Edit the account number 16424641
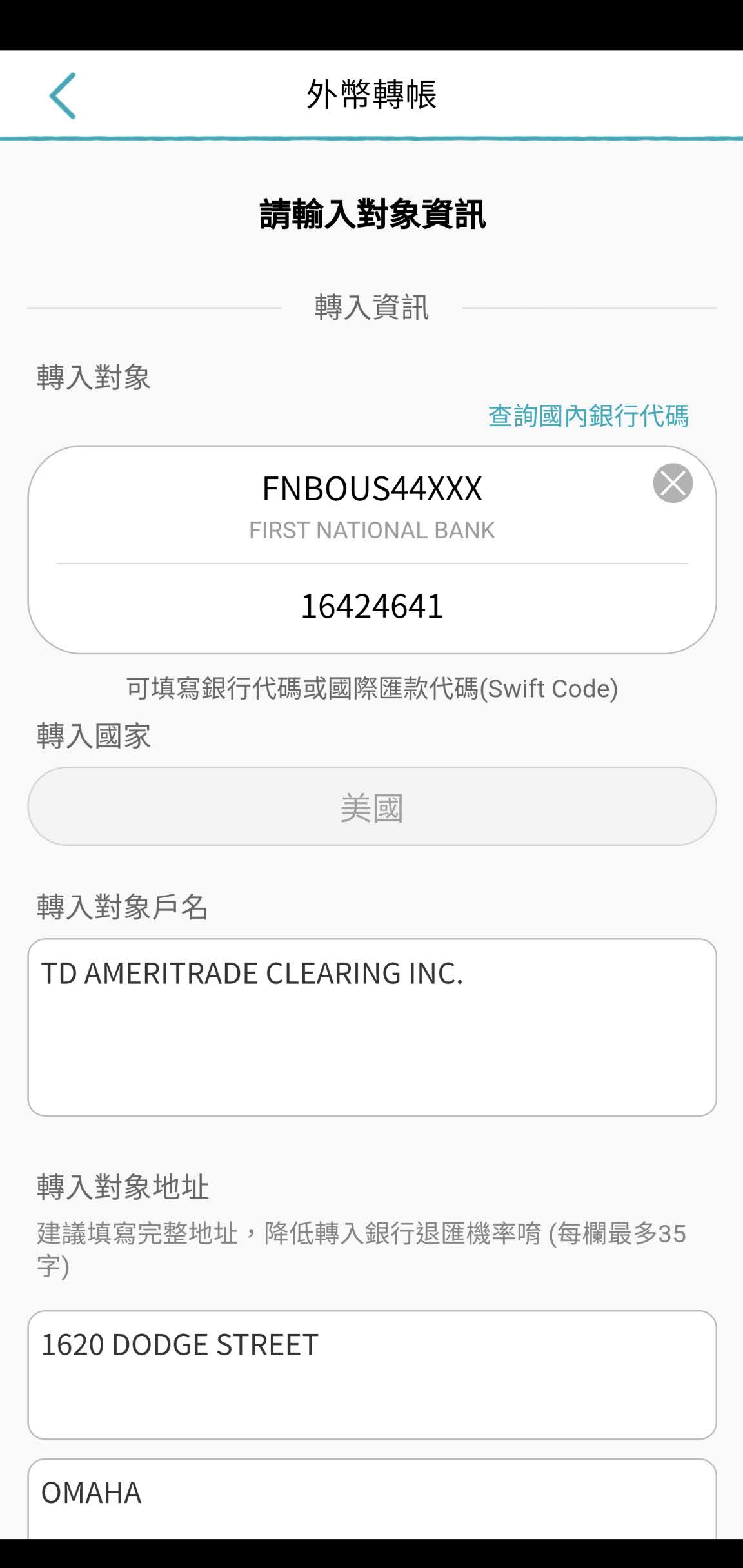 [x=371, y=607]
